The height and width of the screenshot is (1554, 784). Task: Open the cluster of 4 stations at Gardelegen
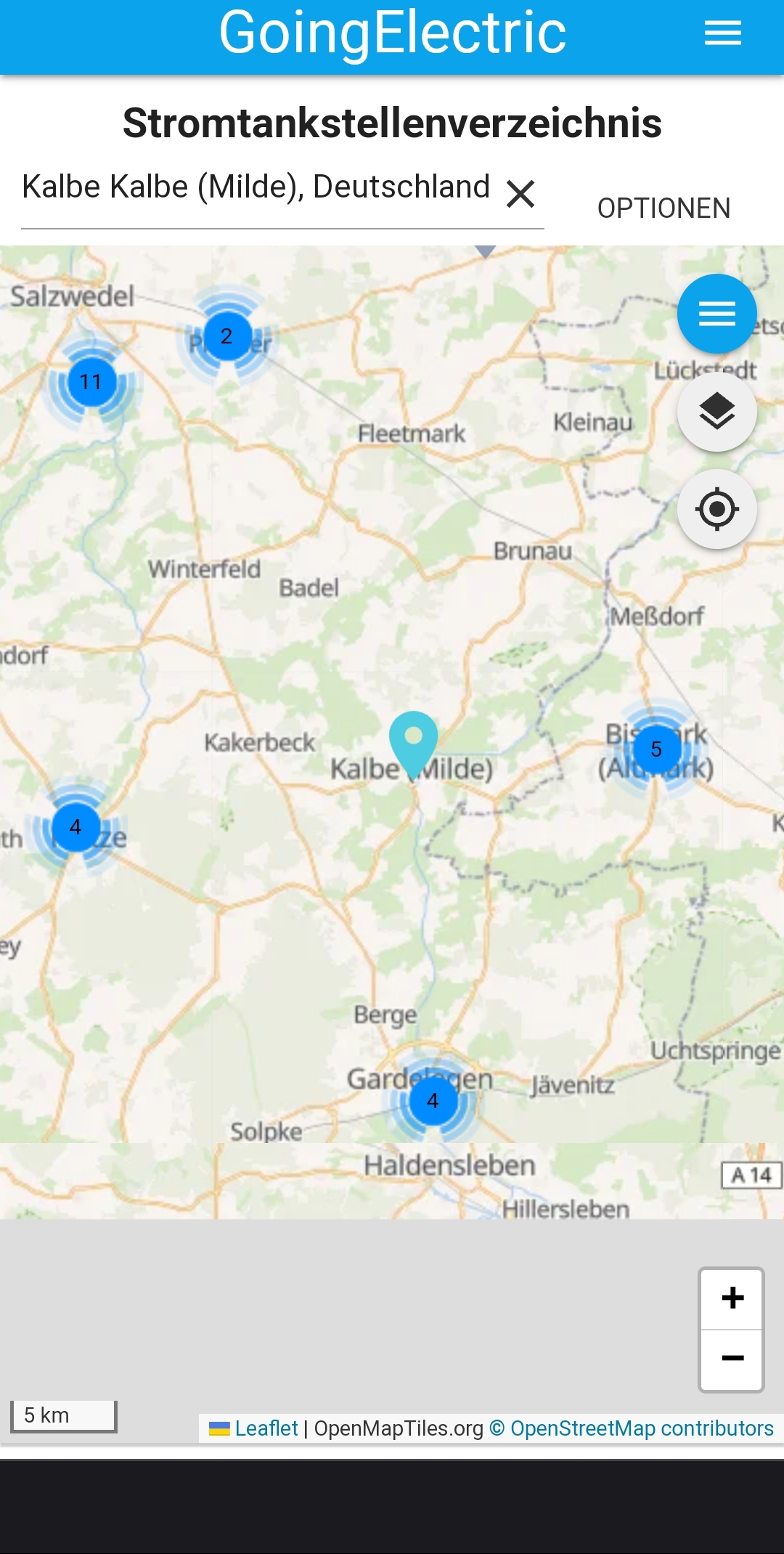click(433, 1101)
